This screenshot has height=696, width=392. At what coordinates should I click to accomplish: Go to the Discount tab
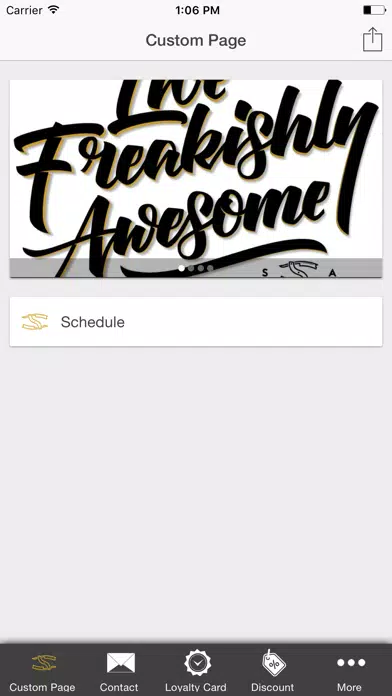tap(273, 671)
